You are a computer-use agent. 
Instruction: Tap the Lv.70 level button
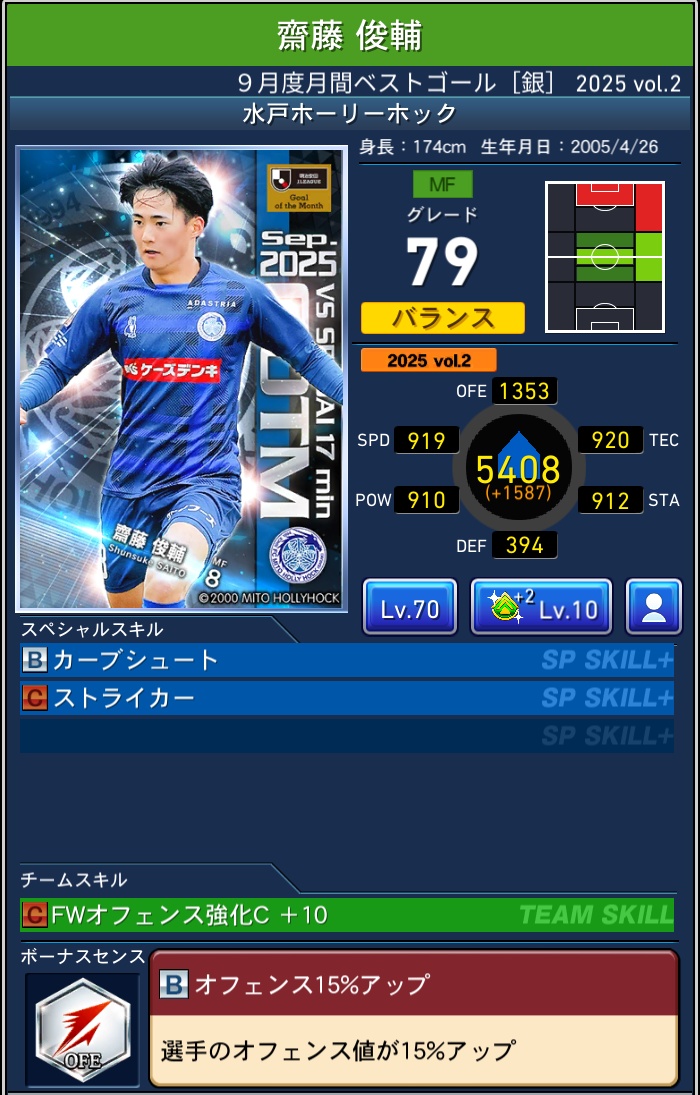pos(409,608)
